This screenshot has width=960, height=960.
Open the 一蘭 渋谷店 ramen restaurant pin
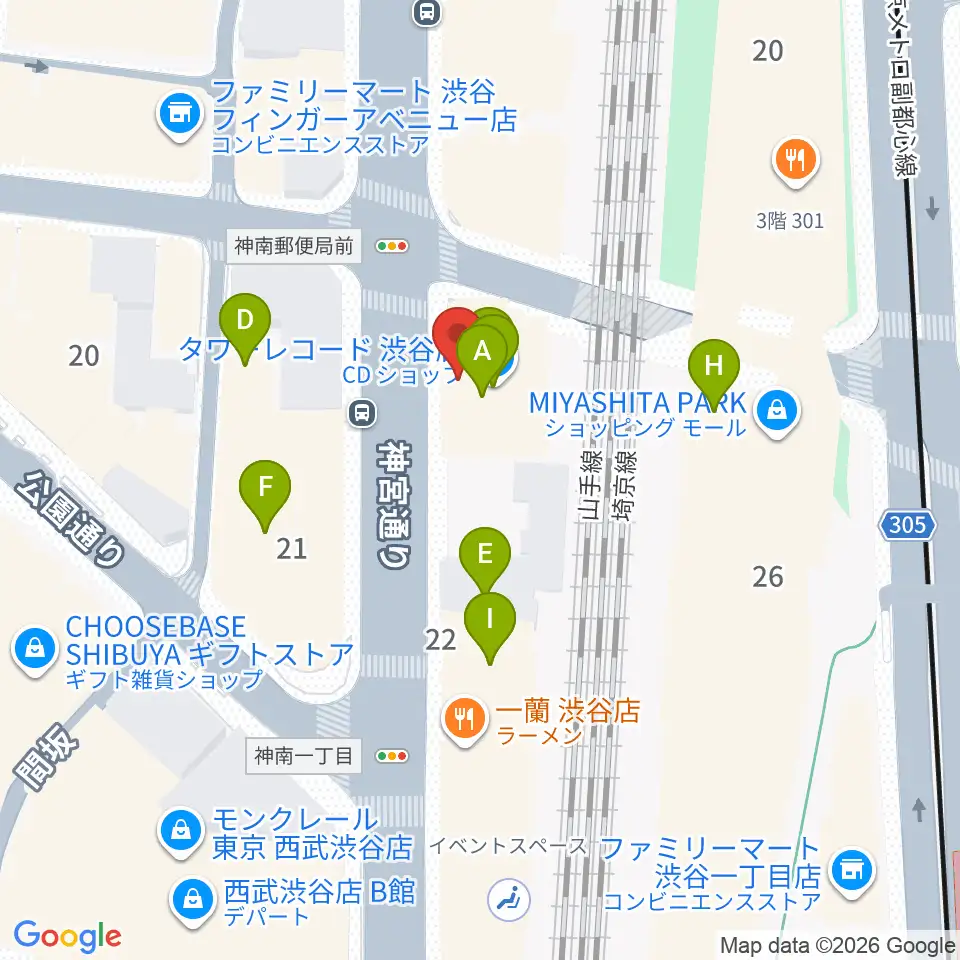465,722
